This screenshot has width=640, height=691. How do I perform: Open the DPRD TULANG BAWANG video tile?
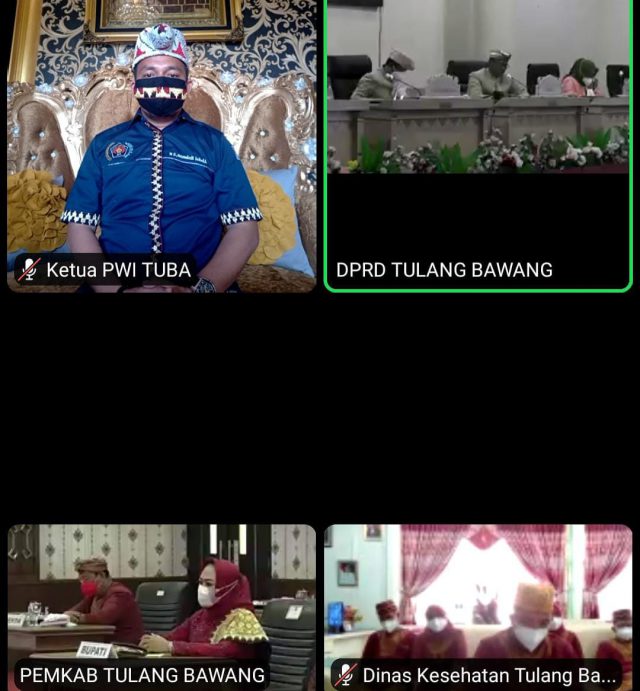click(478, 145)
